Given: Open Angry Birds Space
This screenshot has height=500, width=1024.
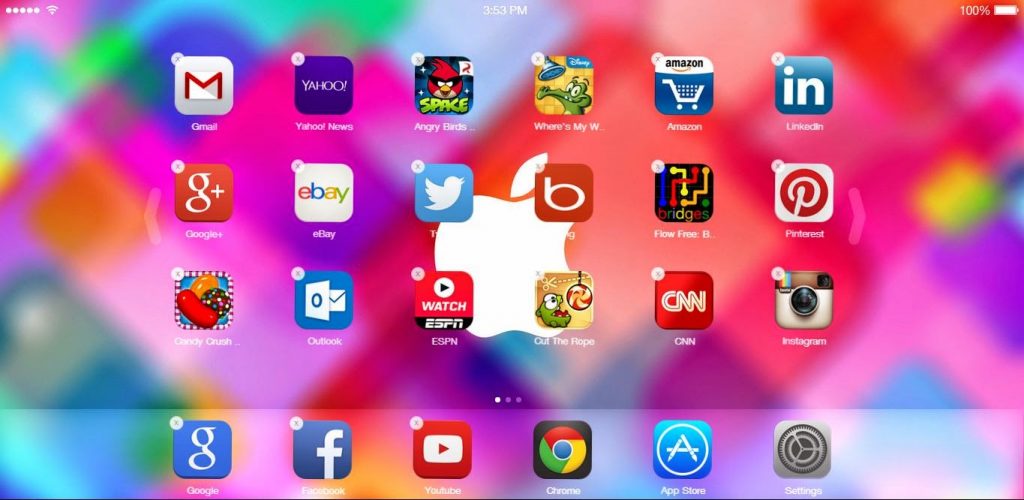Looking at the screenshot, I should (444, 86).
